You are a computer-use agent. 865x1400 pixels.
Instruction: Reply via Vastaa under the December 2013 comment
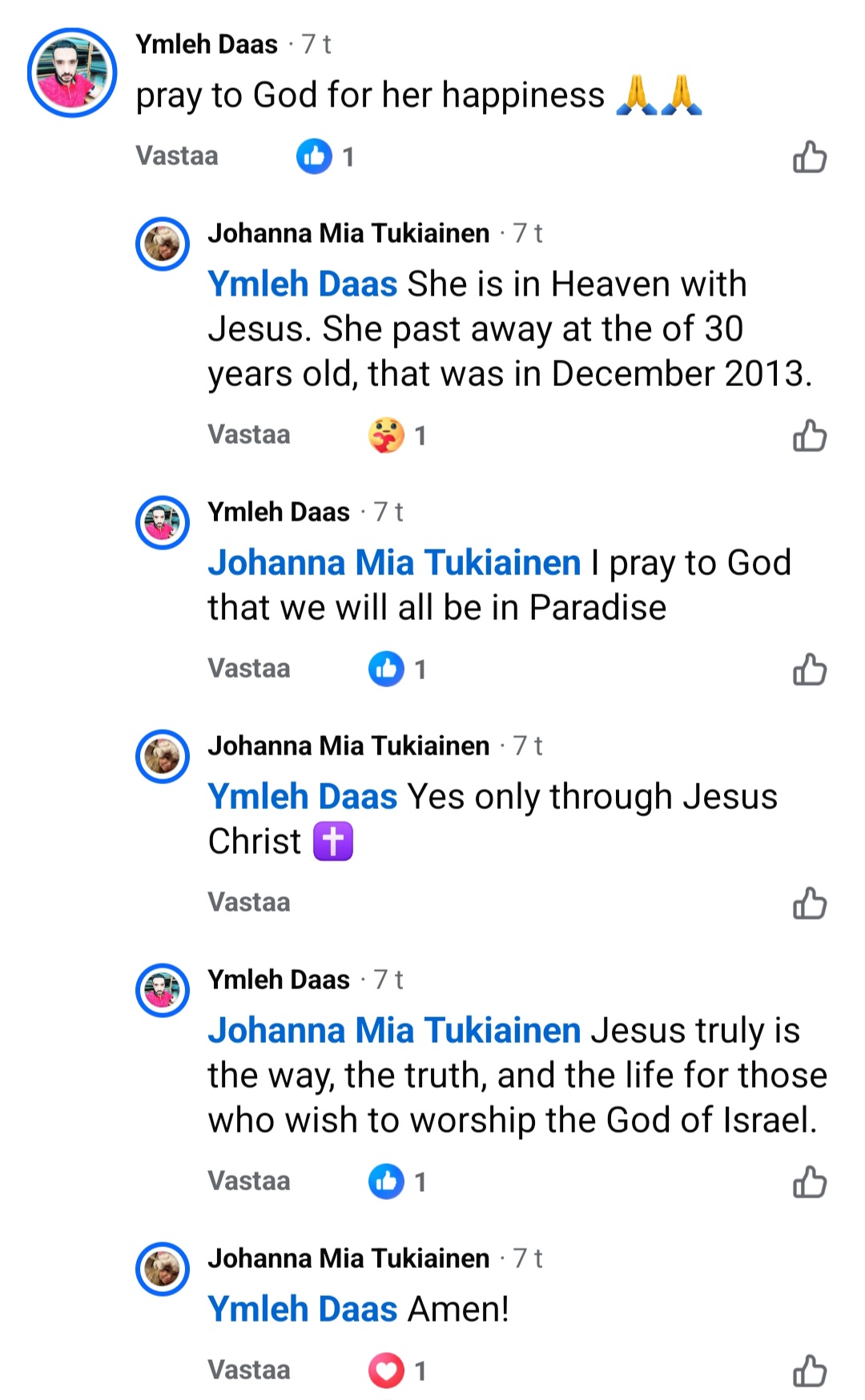248,434
